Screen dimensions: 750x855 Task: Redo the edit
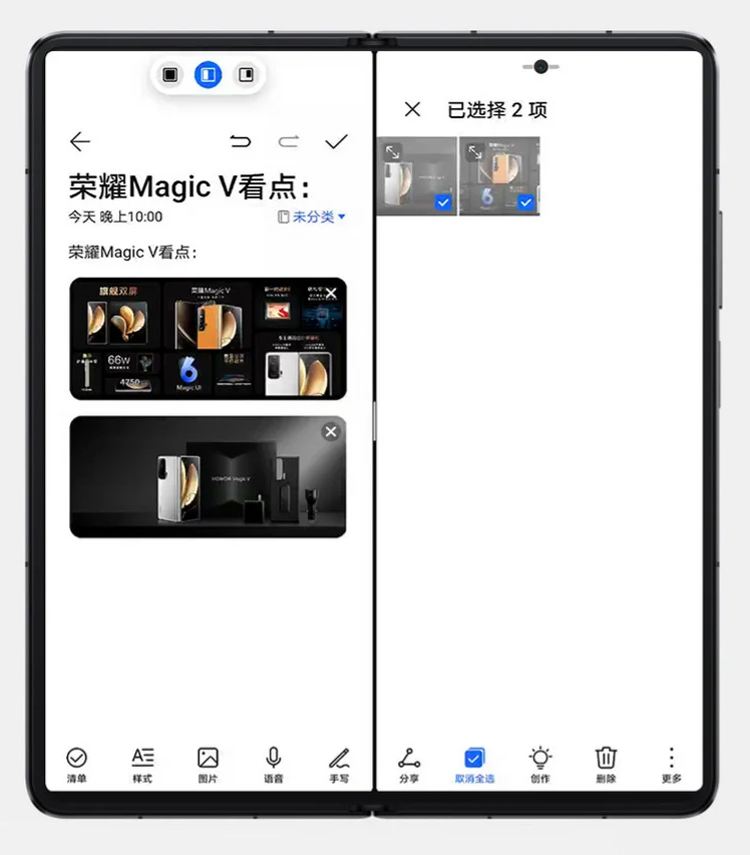click(288, 142)
